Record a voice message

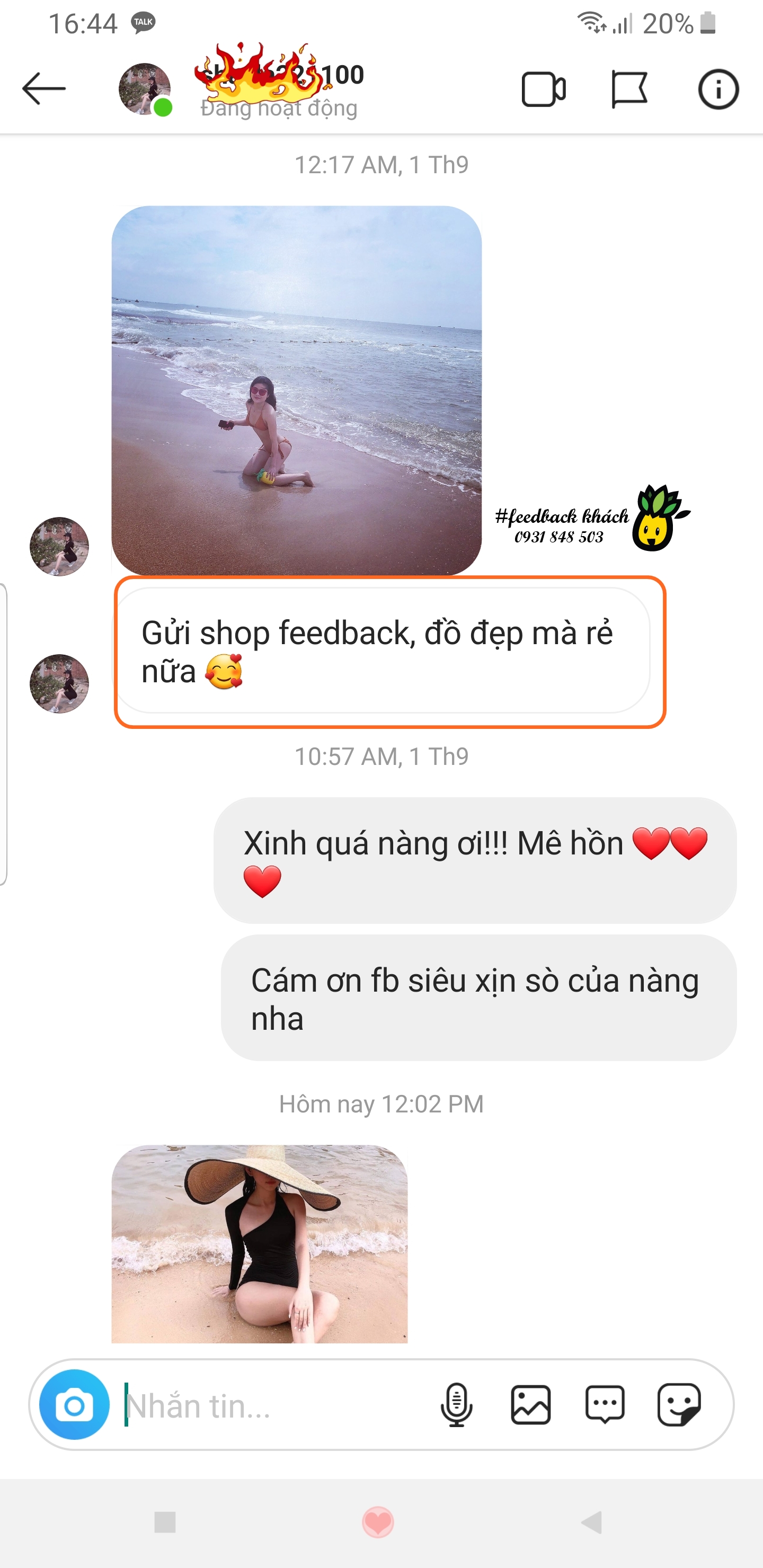tap(456, 1405)
